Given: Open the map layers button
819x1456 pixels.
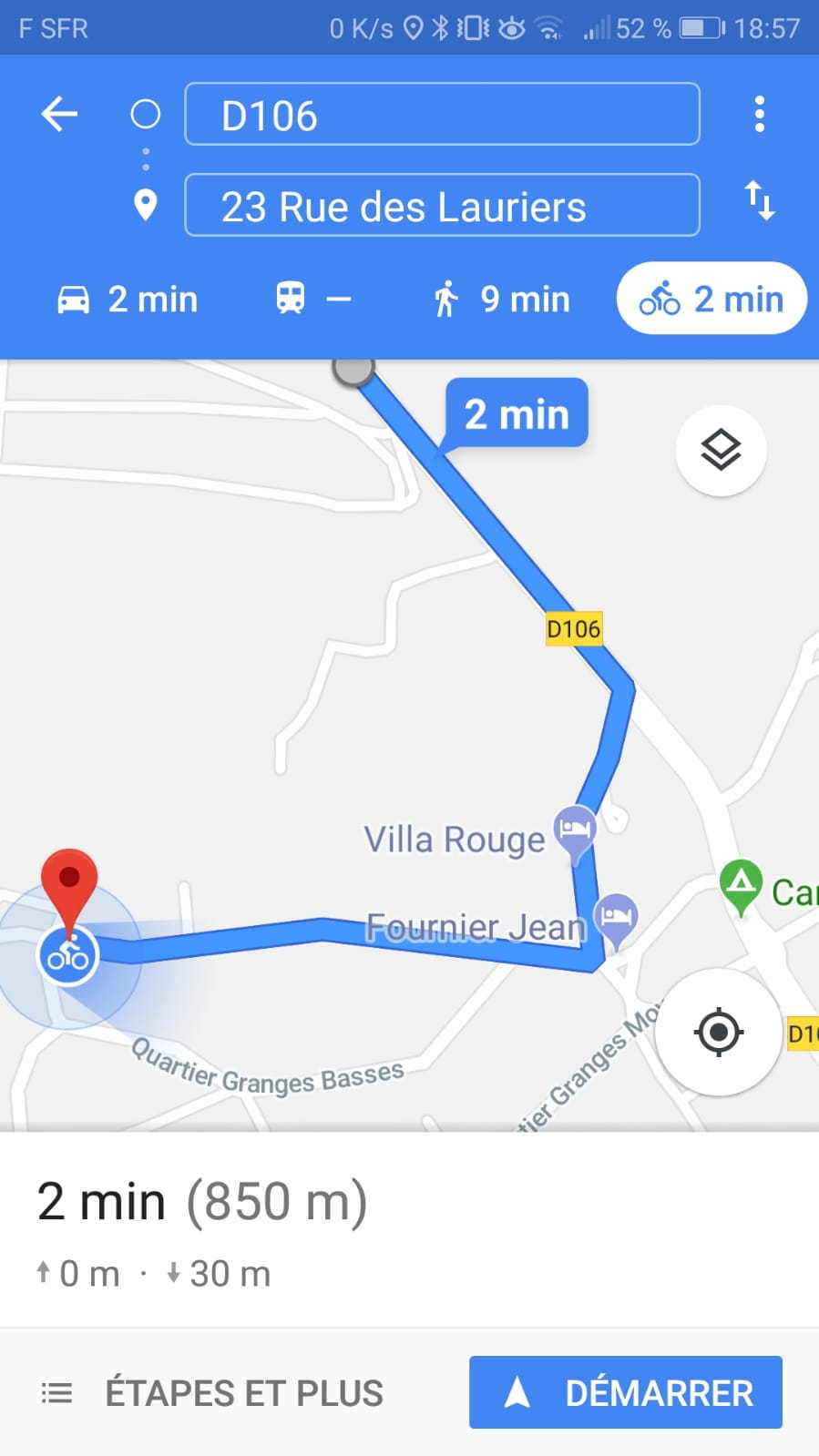Looking at the screenshot, I should click(x=721, y=450).
